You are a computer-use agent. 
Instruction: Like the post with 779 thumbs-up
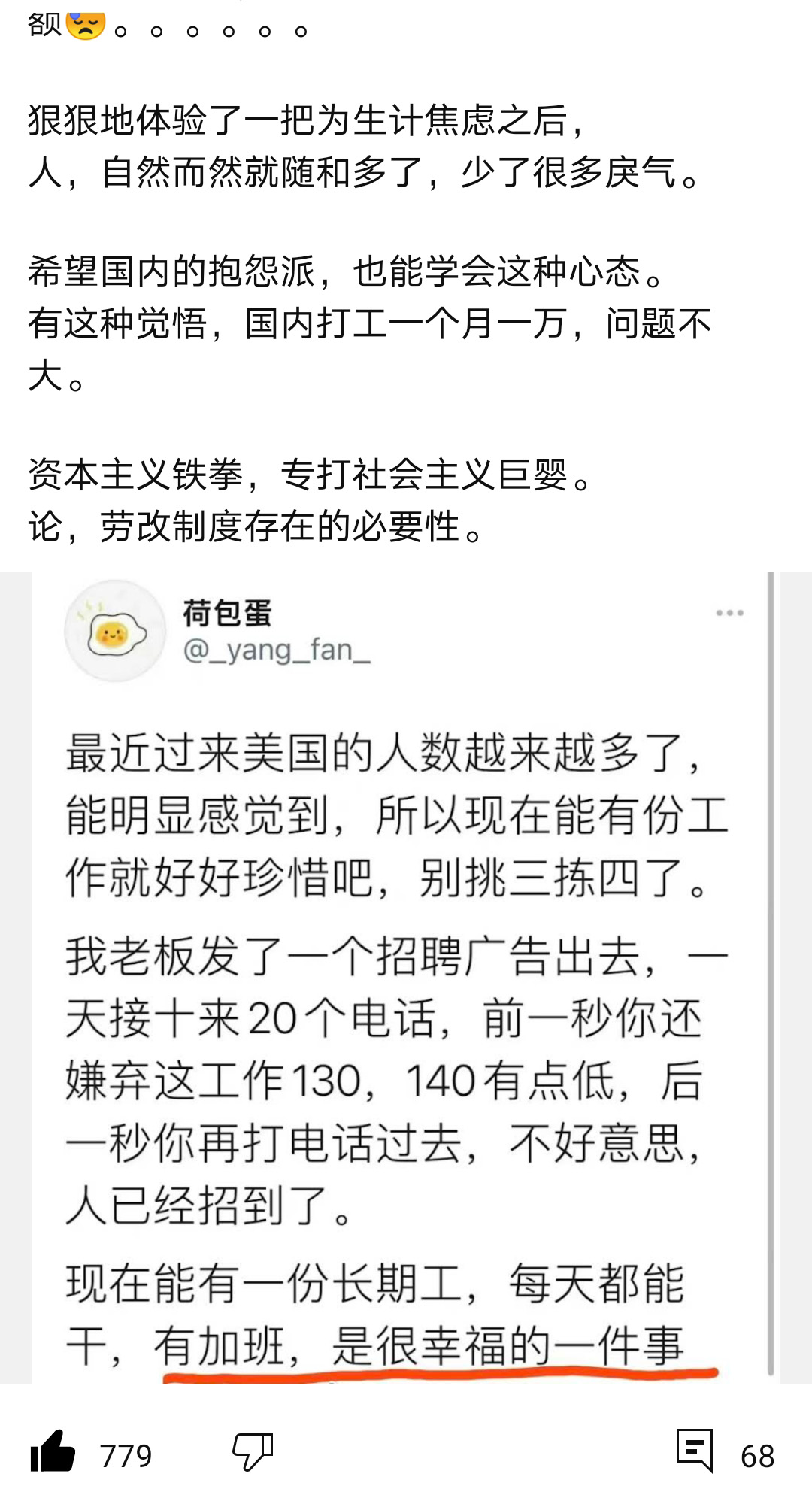click(x=53, y=1452)
